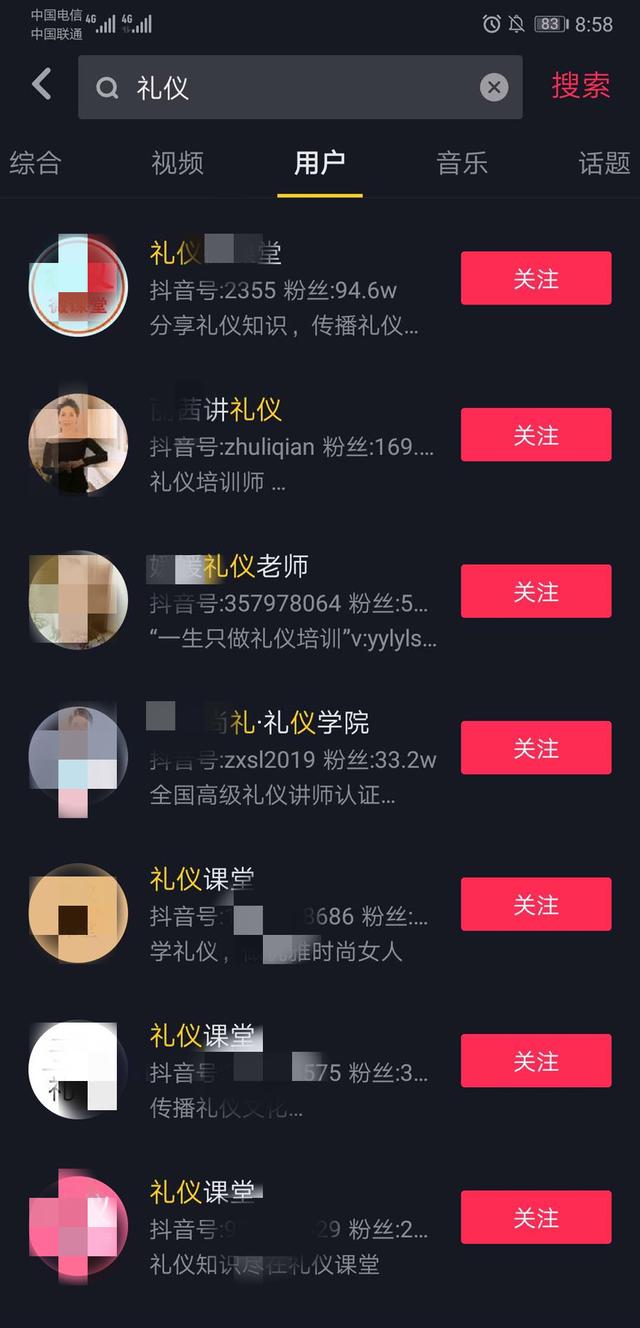
Task: Follow 礼仪课堂 with description 礼仪知识
Action: point(535,1218)
